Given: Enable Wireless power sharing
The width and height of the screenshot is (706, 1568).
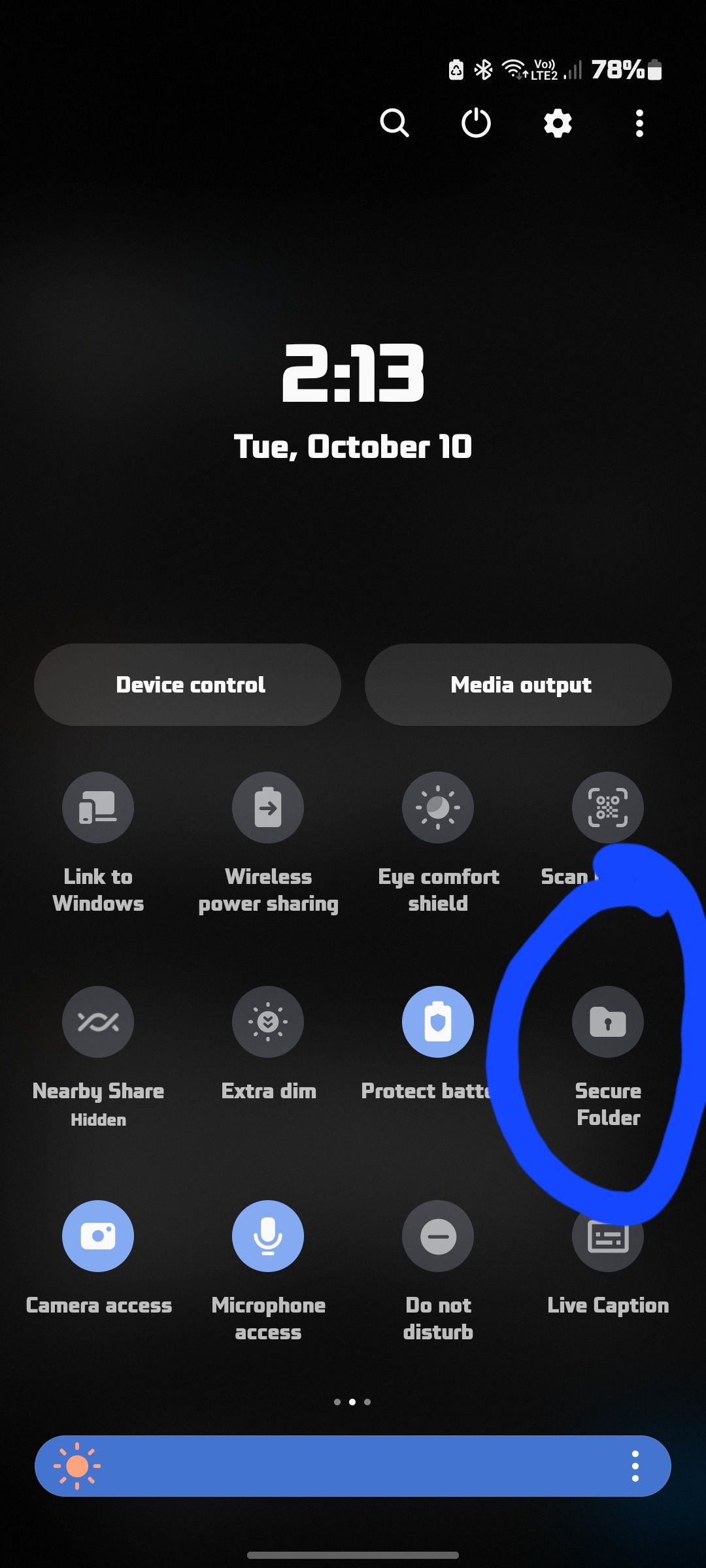Looking at the screenshot, I should click(x=268, y=808).
